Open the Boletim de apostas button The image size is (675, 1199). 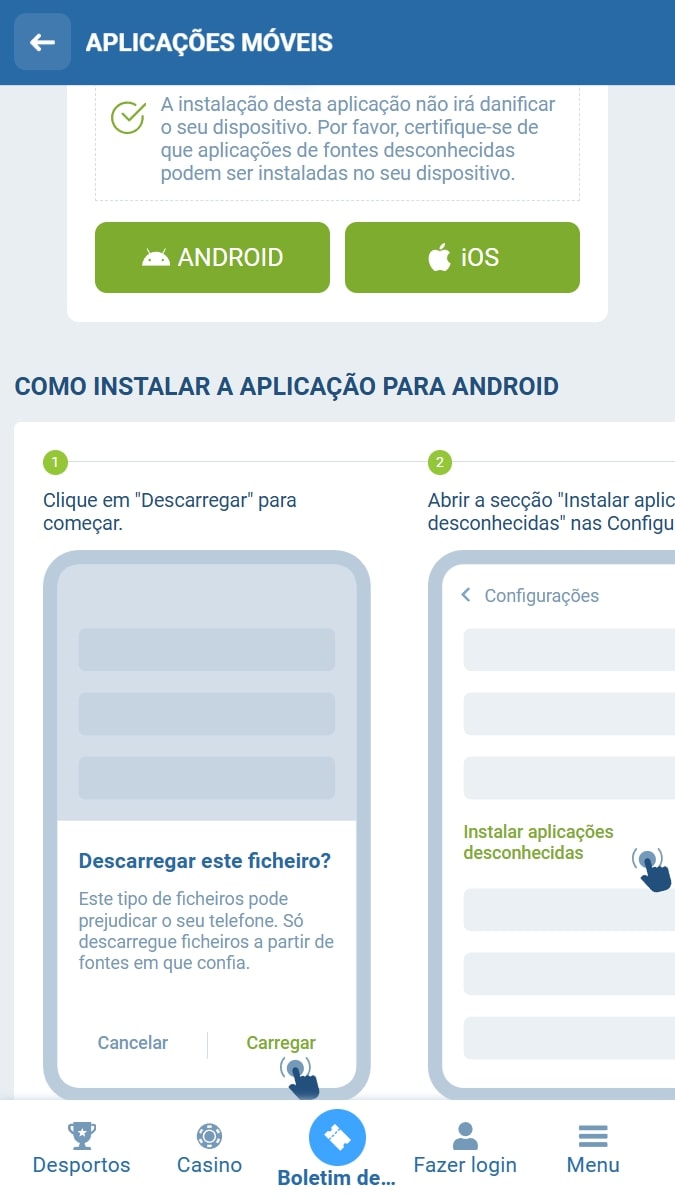tap(337, 1148)
